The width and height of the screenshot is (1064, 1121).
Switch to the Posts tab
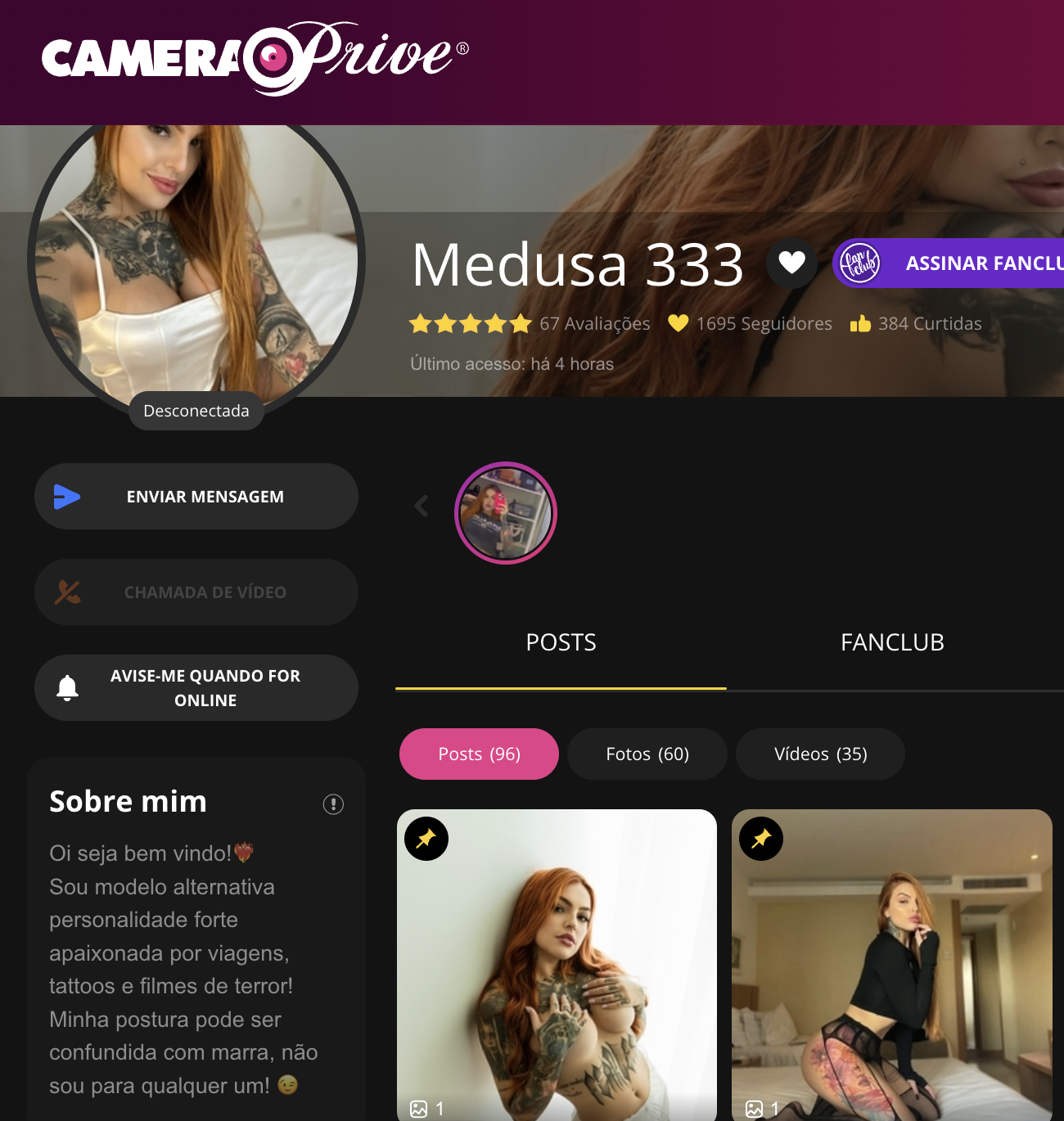561,642
